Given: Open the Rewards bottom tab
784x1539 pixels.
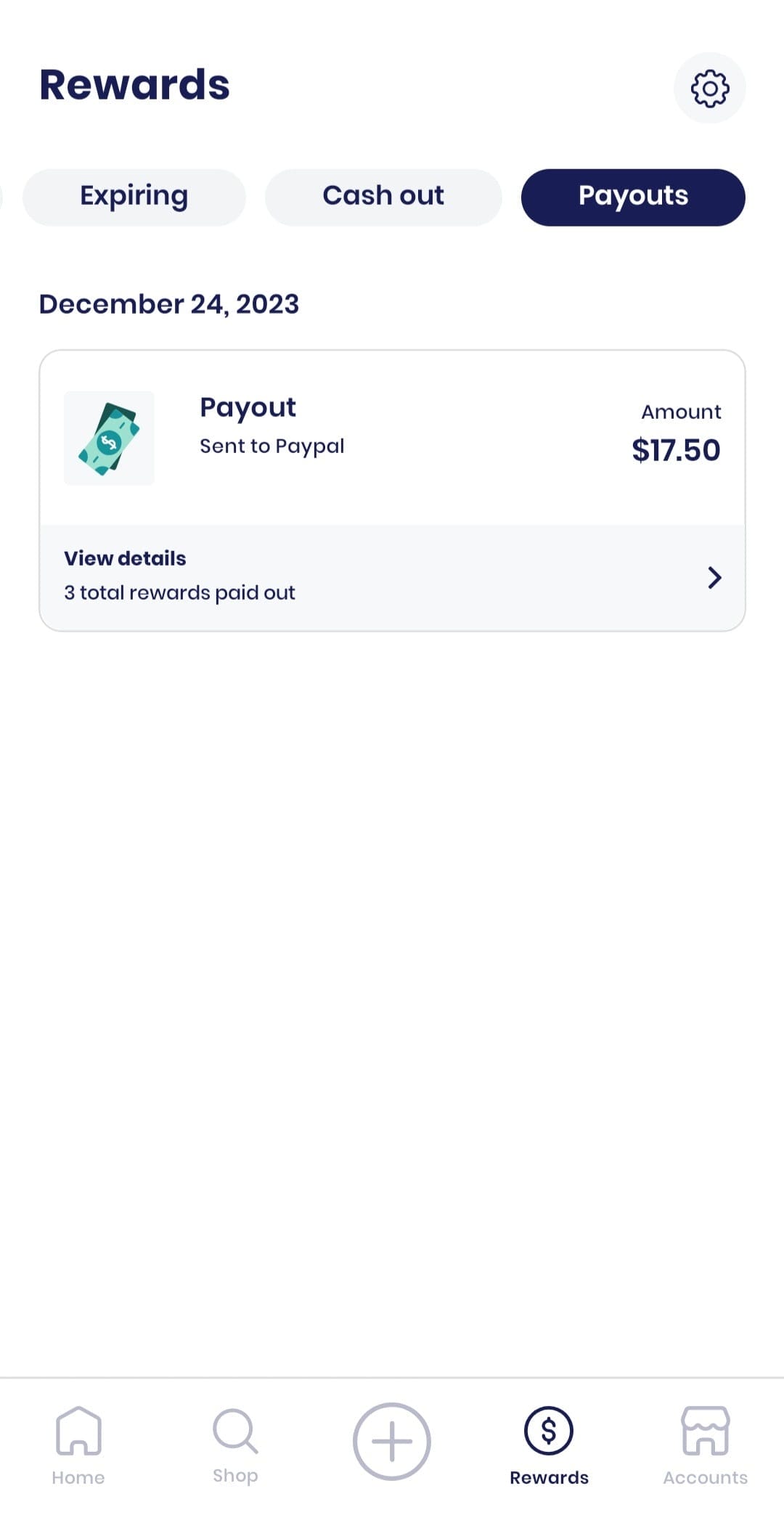Looking at the screenshot, I should click(x=549, y=1445).
